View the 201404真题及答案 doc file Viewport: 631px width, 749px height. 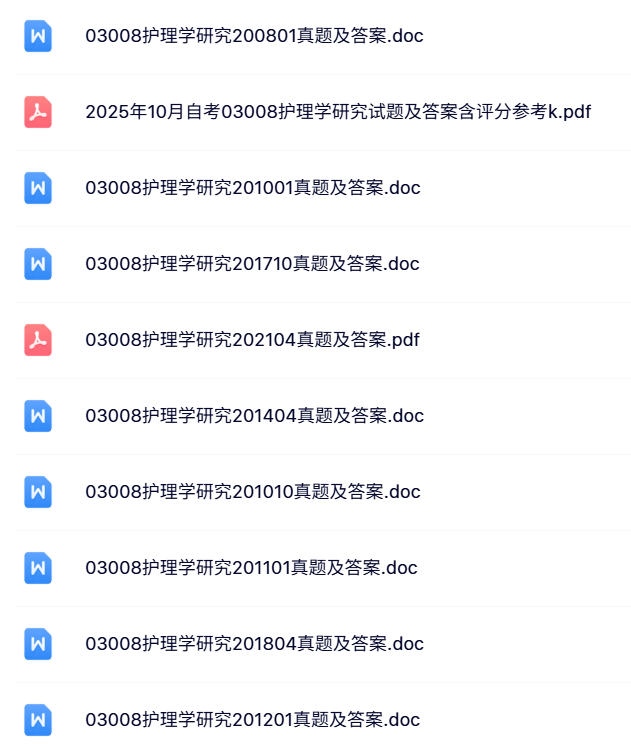(x=254, y=416)
